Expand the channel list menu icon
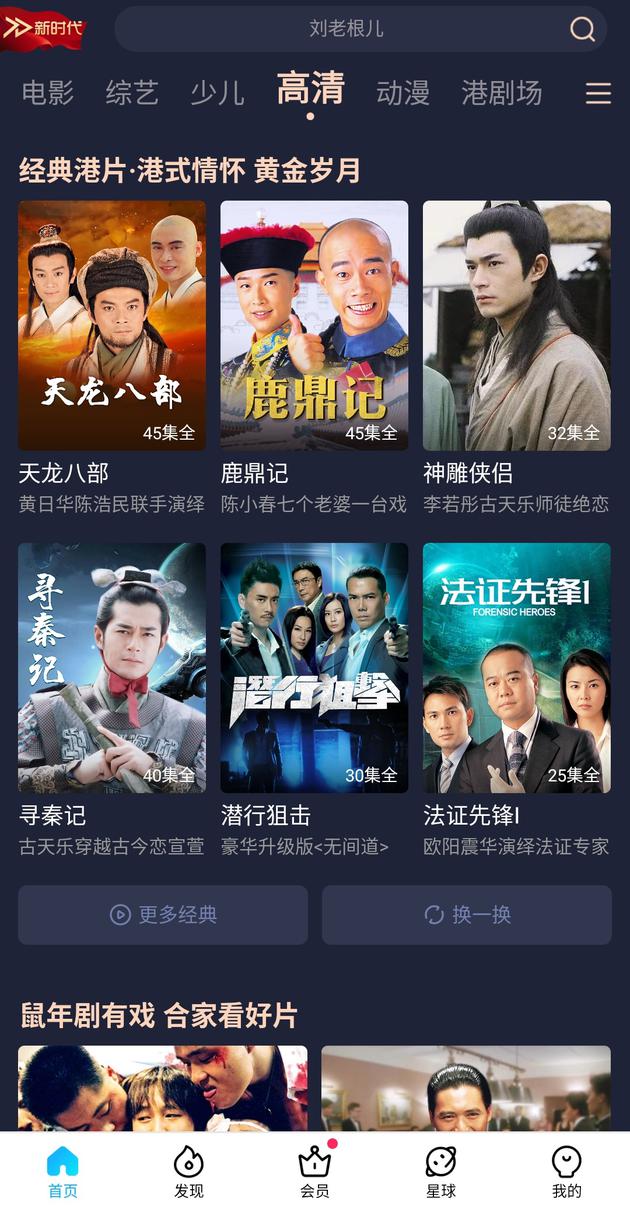The image size is (630, 1206). coord(598,93)
